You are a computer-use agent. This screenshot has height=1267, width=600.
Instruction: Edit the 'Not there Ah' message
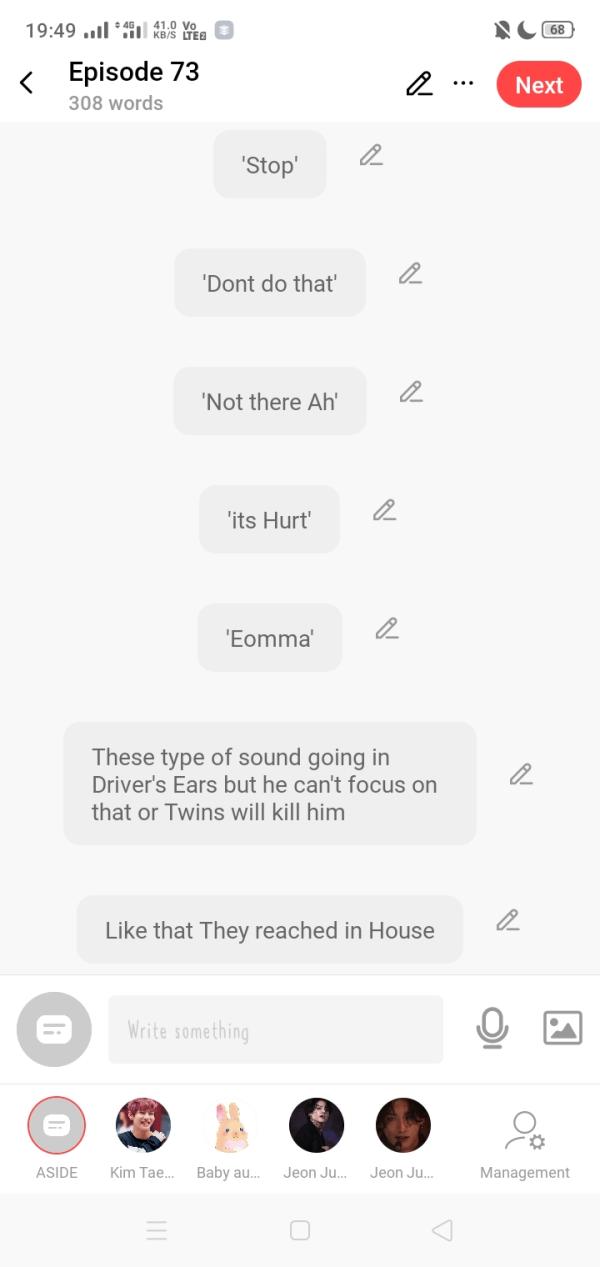tap(411, 392)
